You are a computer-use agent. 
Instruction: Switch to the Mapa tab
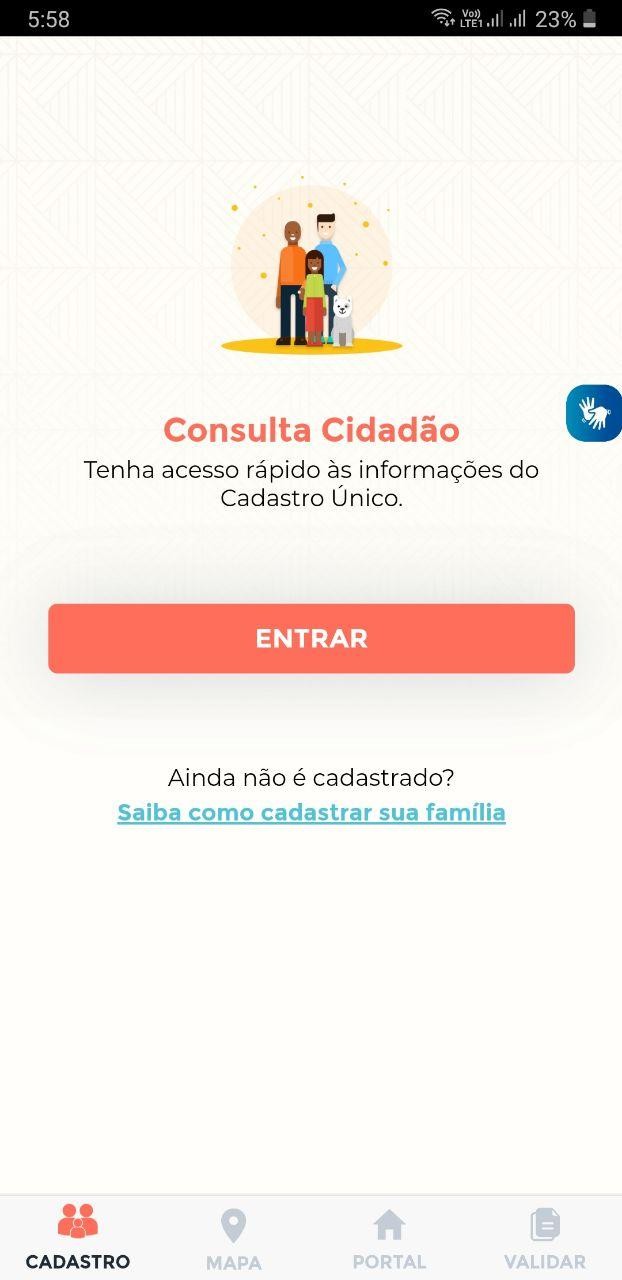[x=233, y=1238]
